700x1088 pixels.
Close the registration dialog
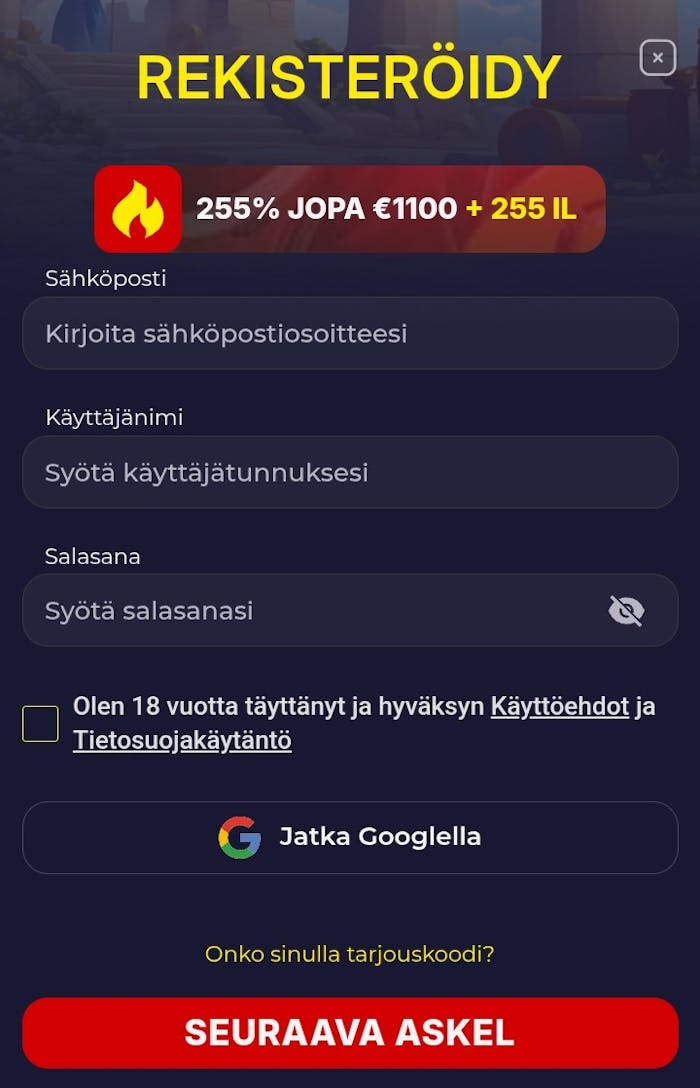pyautogui.click(x=657, y=58)
